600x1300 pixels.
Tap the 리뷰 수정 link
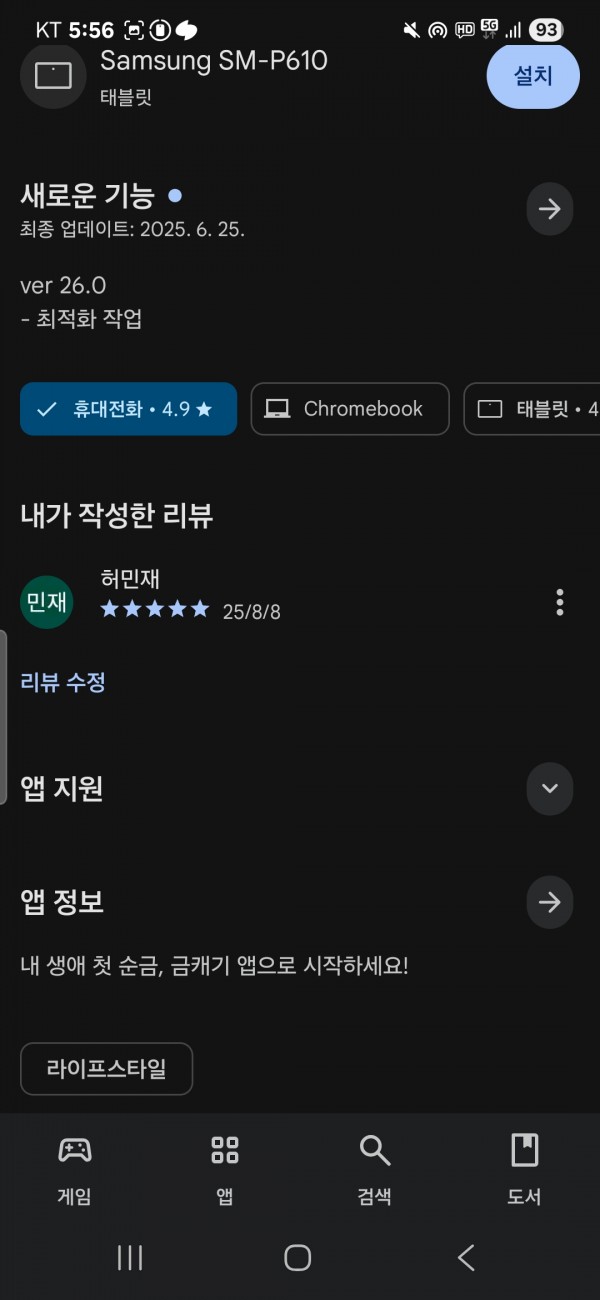click(63, 682)
